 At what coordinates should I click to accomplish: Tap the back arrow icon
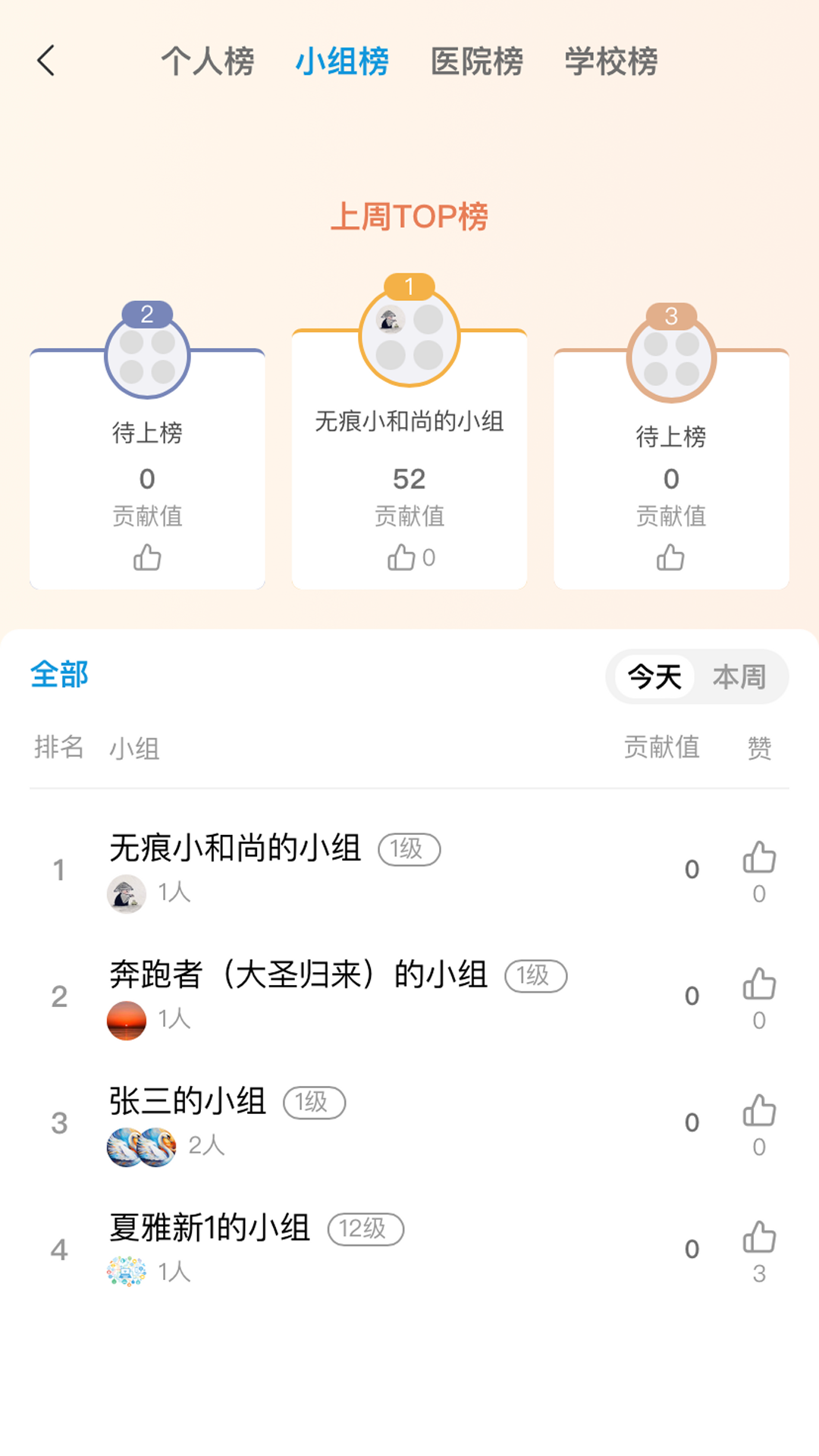(x=47, y=63)
